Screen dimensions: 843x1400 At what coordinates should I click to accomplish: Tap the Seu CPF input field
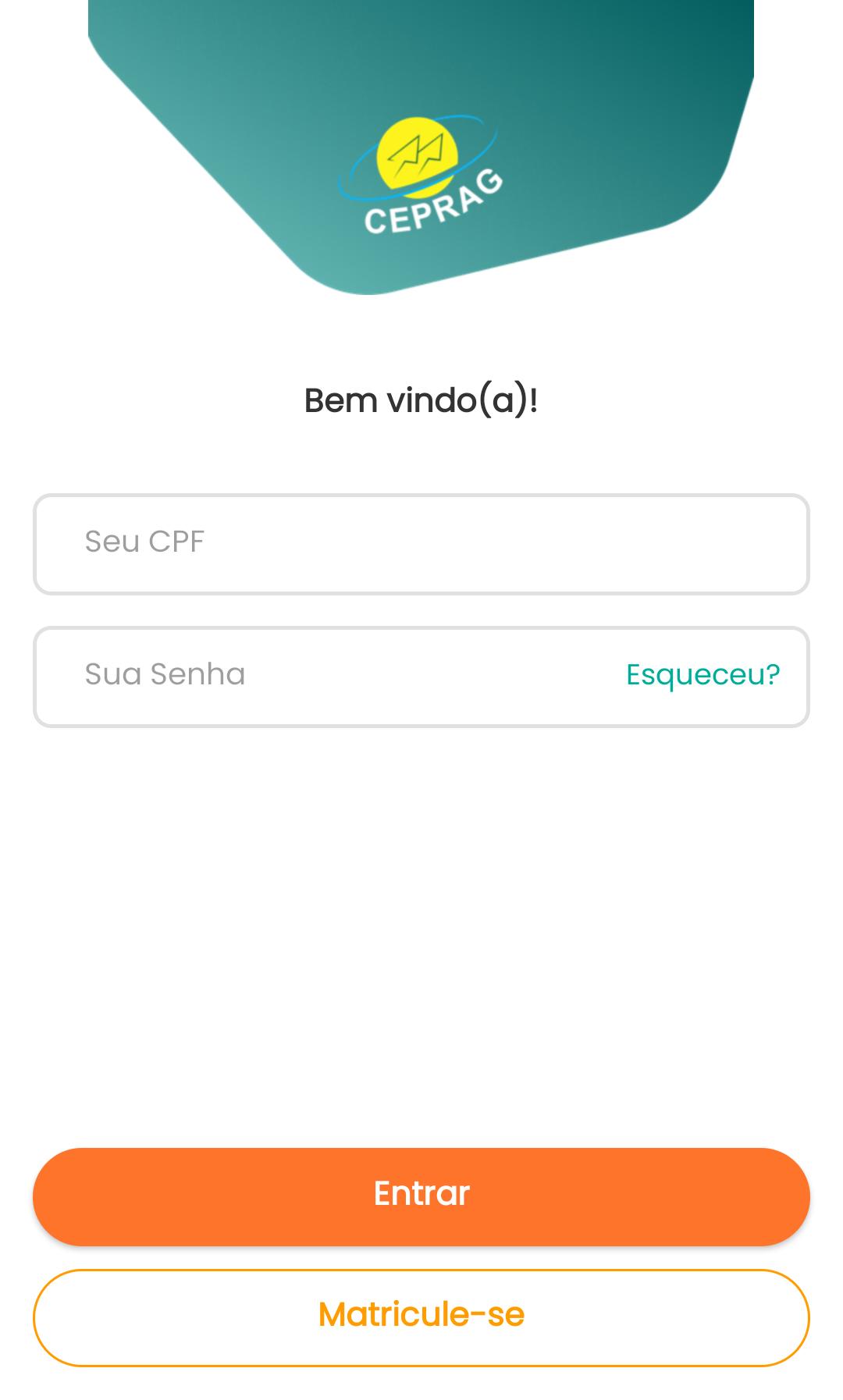point(421,544)
